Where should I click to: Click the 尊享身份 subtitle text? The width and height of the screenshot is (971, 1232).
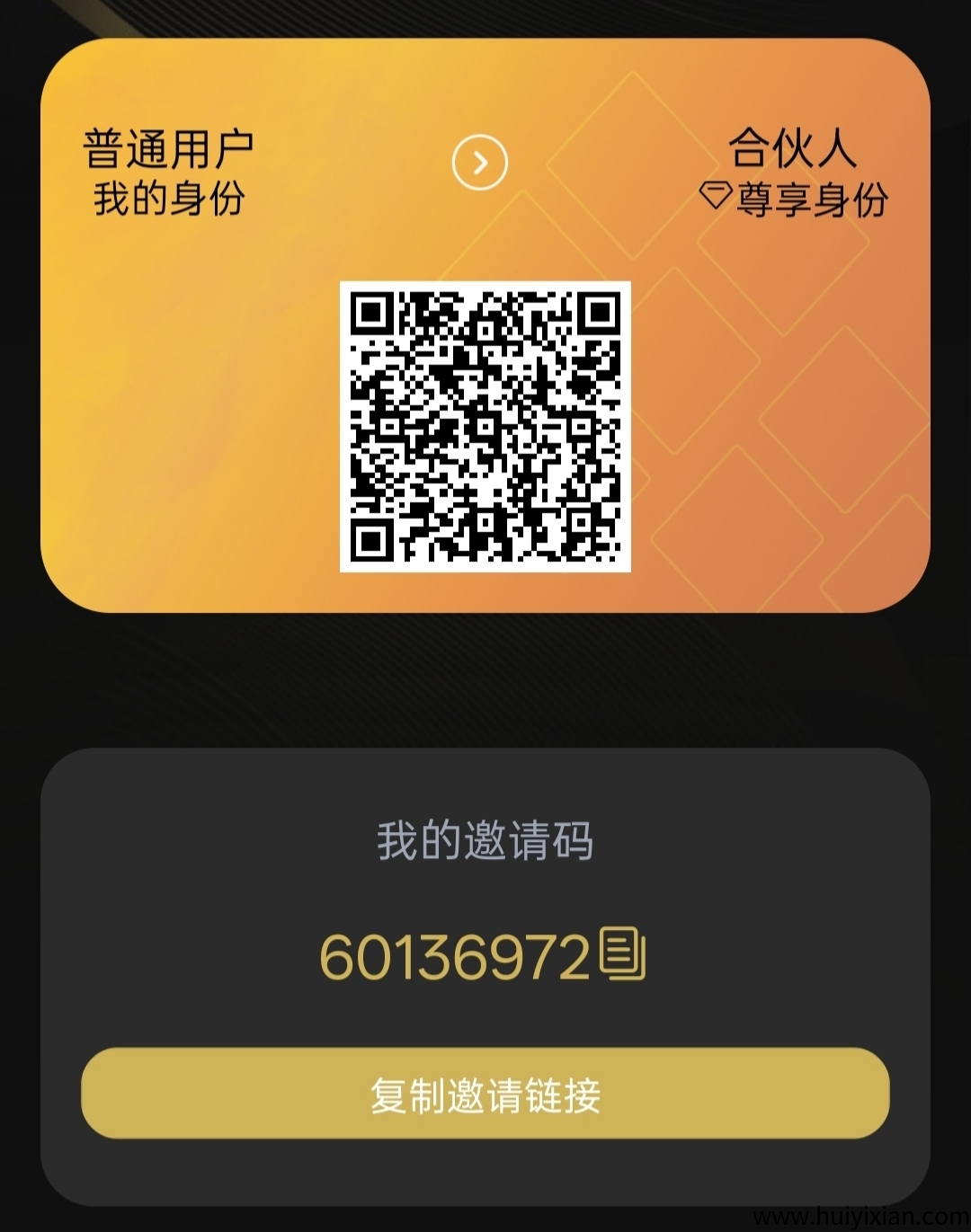tap(814, 198)
